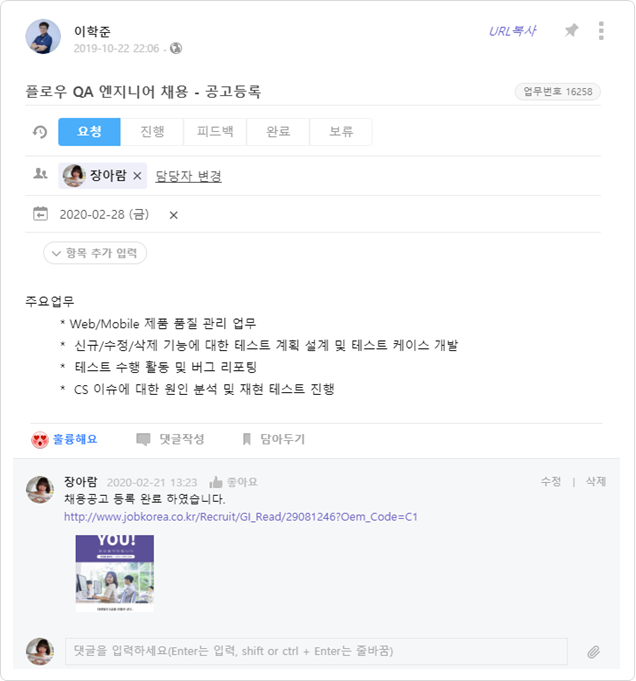This screenshot has height=681, width=636.
Task: Mark task status as 완료
Action: pyautogui.click(x=278, y=132)
